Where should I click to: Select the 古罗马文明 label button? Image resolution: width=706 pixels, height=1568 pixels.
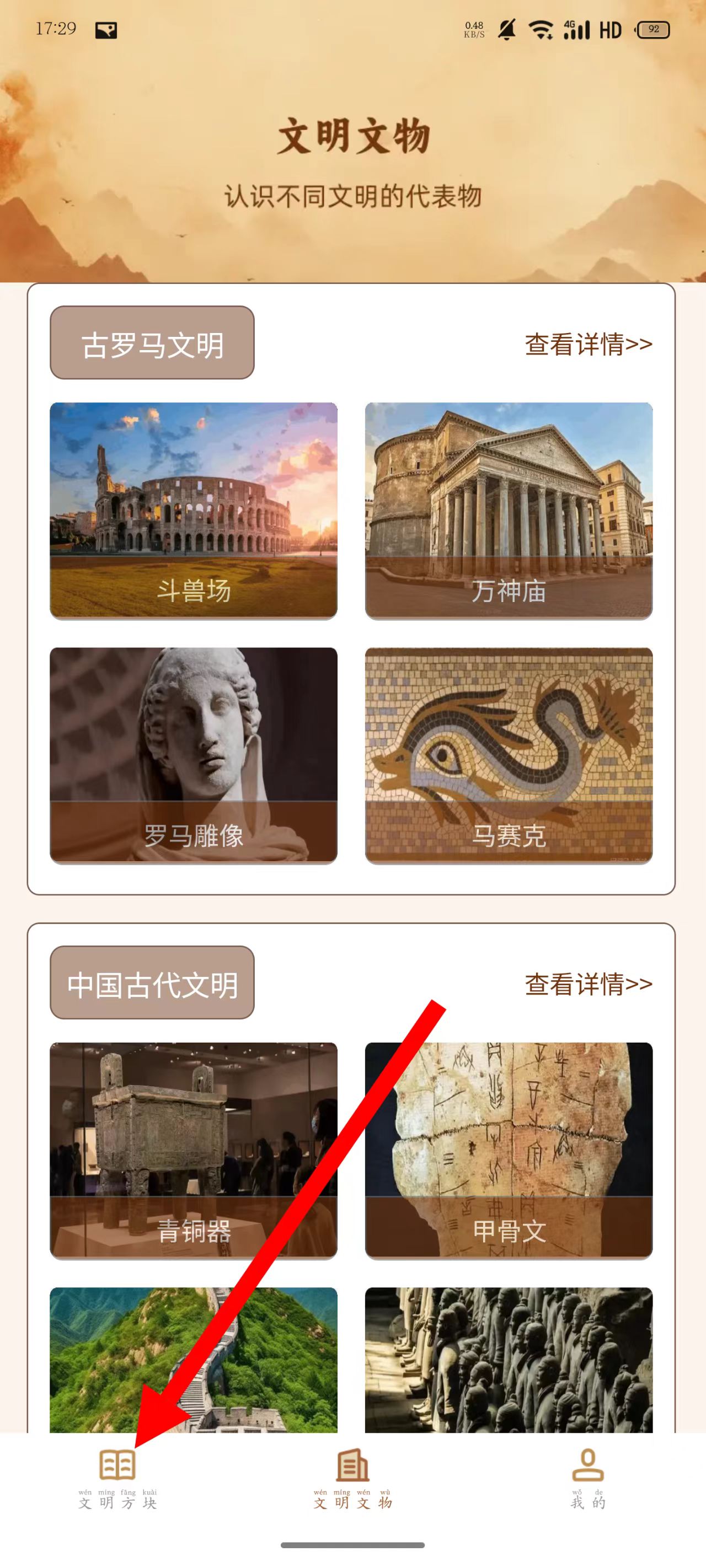click(152, 343)
